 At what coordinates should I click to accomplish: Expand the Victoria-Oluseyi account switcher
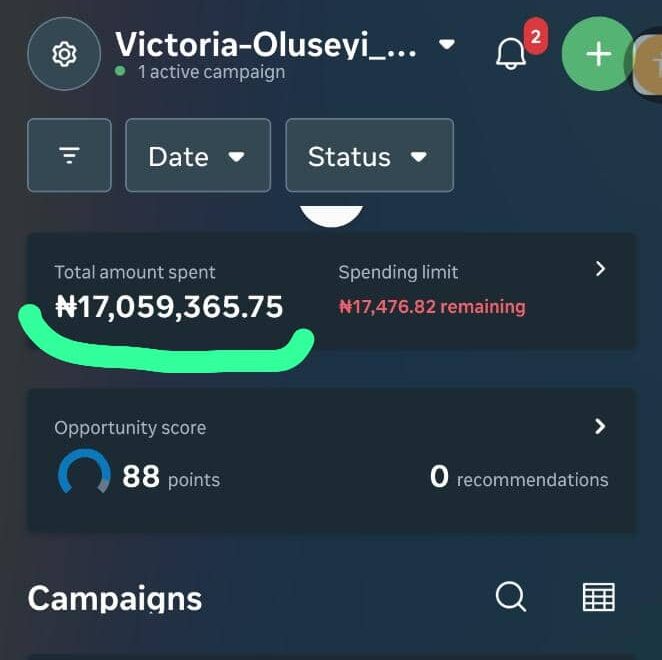[x=447, y=45]
